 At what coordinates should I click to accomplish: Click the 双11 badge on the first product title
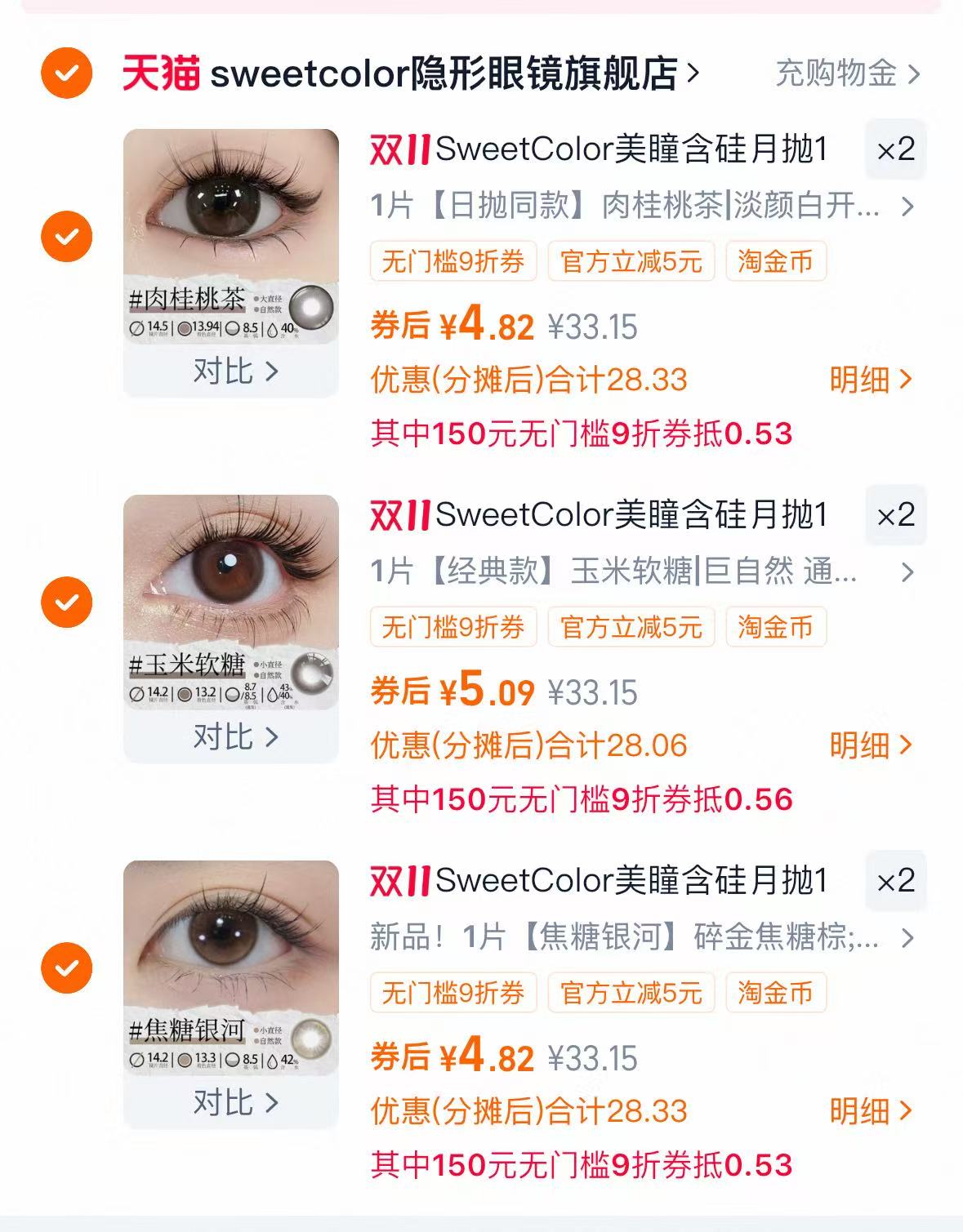397,149
